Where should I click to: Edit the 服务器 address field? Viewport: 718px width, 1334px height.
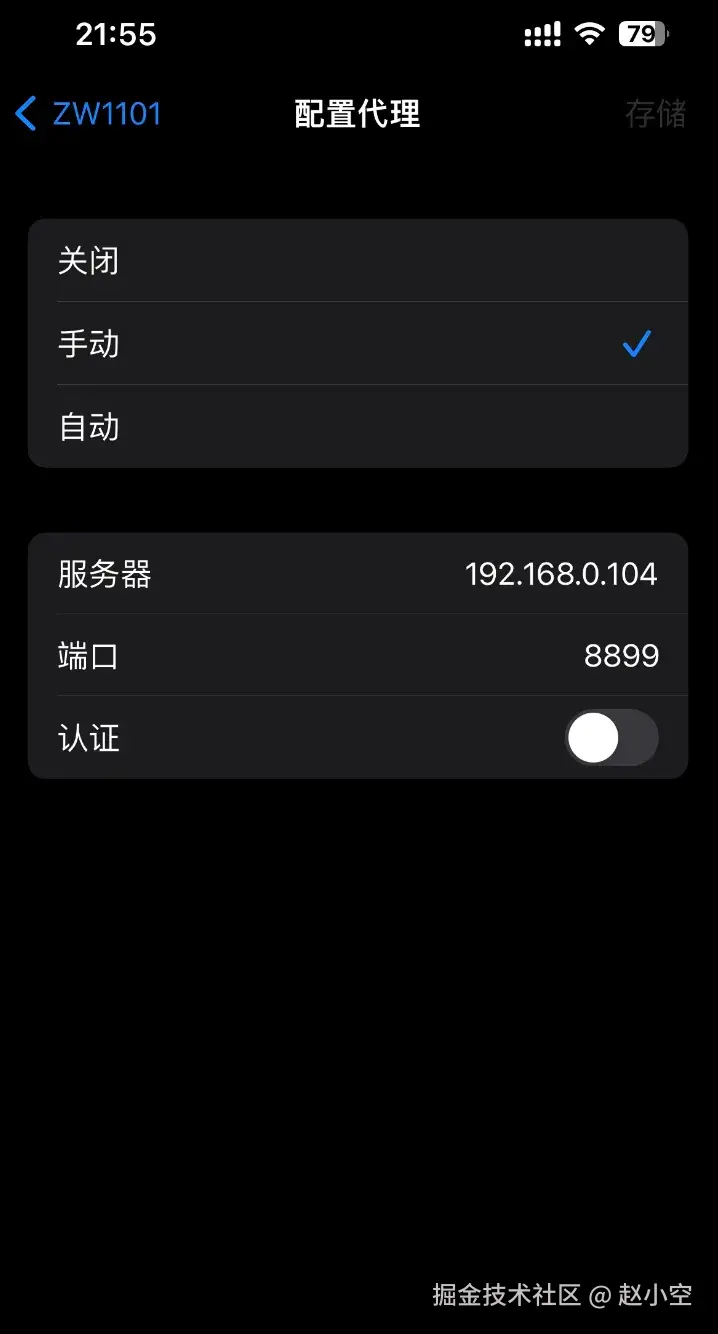coord(560,574)
